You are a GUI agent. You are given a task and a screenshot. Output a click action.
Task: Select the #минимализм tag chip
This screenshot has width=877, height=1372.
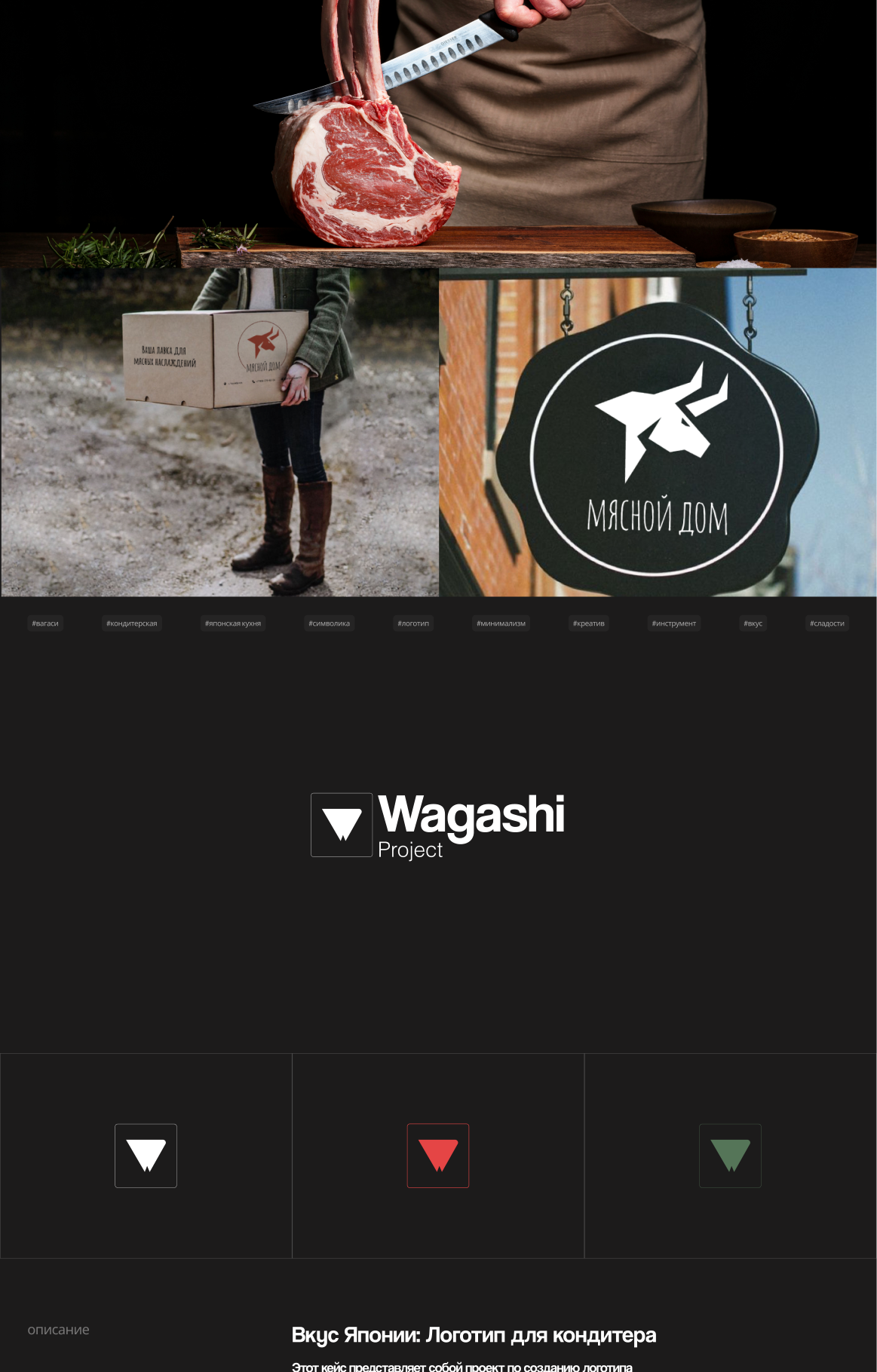click(x=501, y=623)
